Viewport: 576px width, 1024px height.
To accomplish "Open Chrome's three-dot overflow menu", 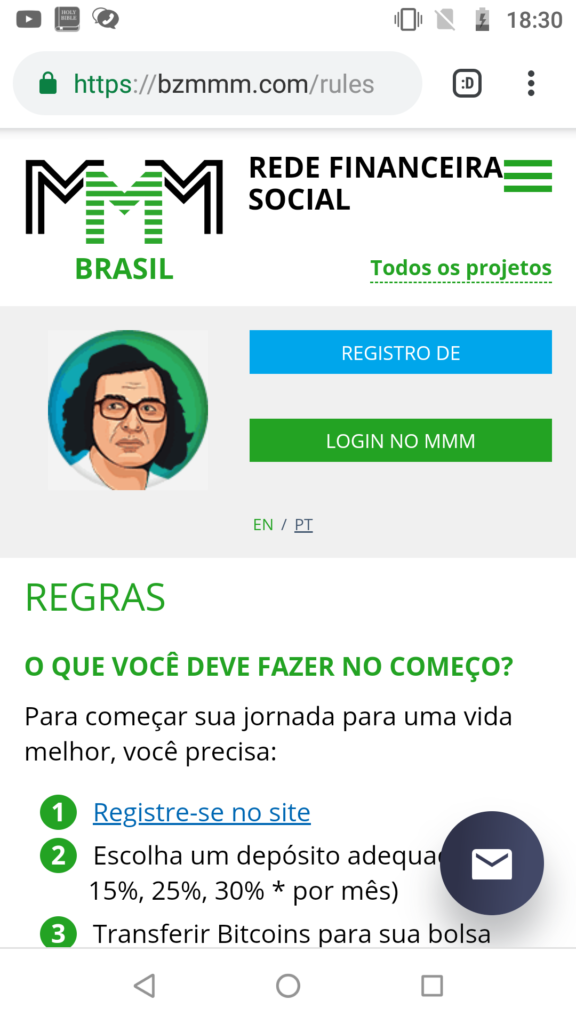I will [531, 84].
